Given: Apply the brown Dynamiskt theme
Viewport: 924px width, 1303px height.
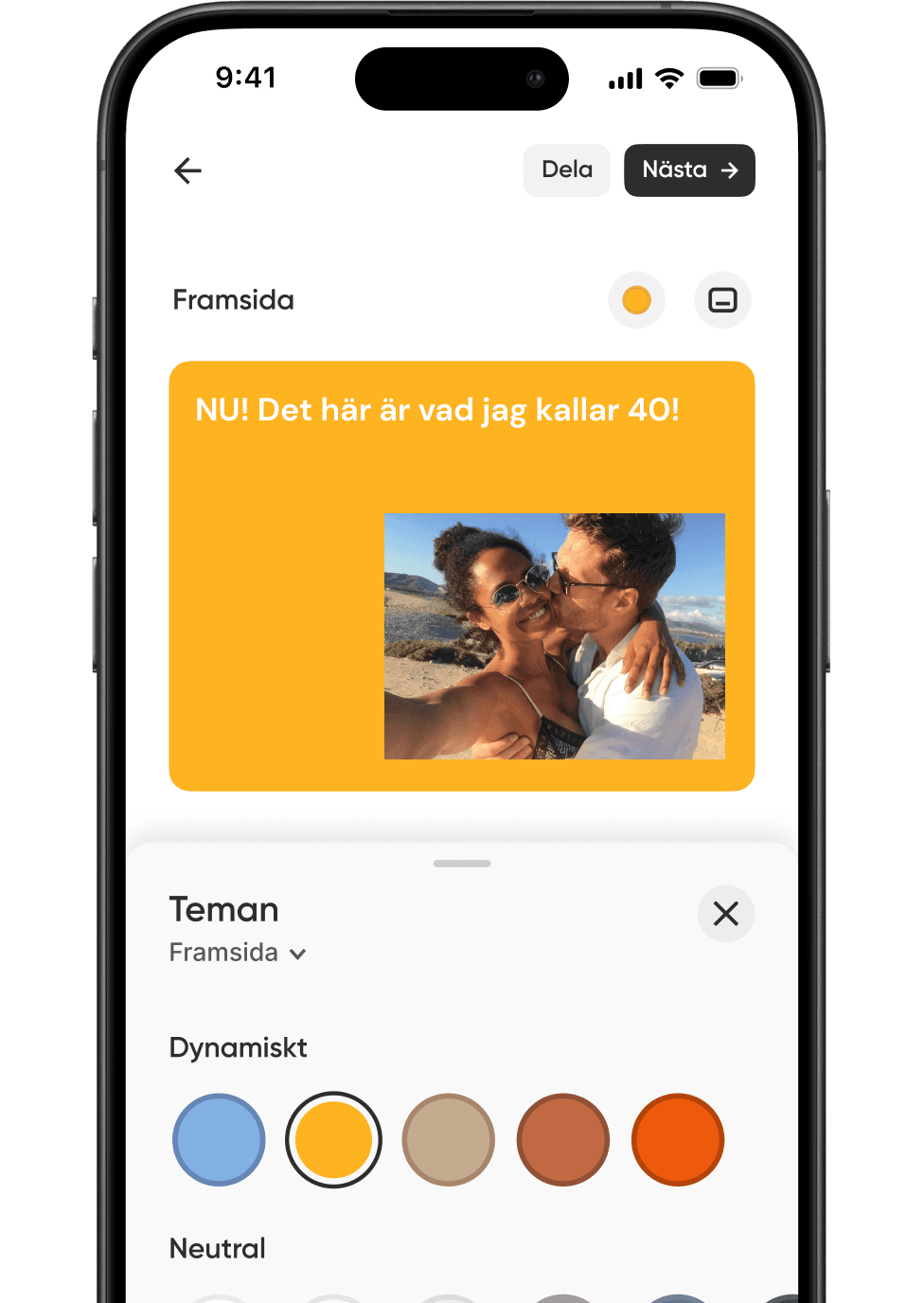Looking at the screenshot, I should point(563,1139).
